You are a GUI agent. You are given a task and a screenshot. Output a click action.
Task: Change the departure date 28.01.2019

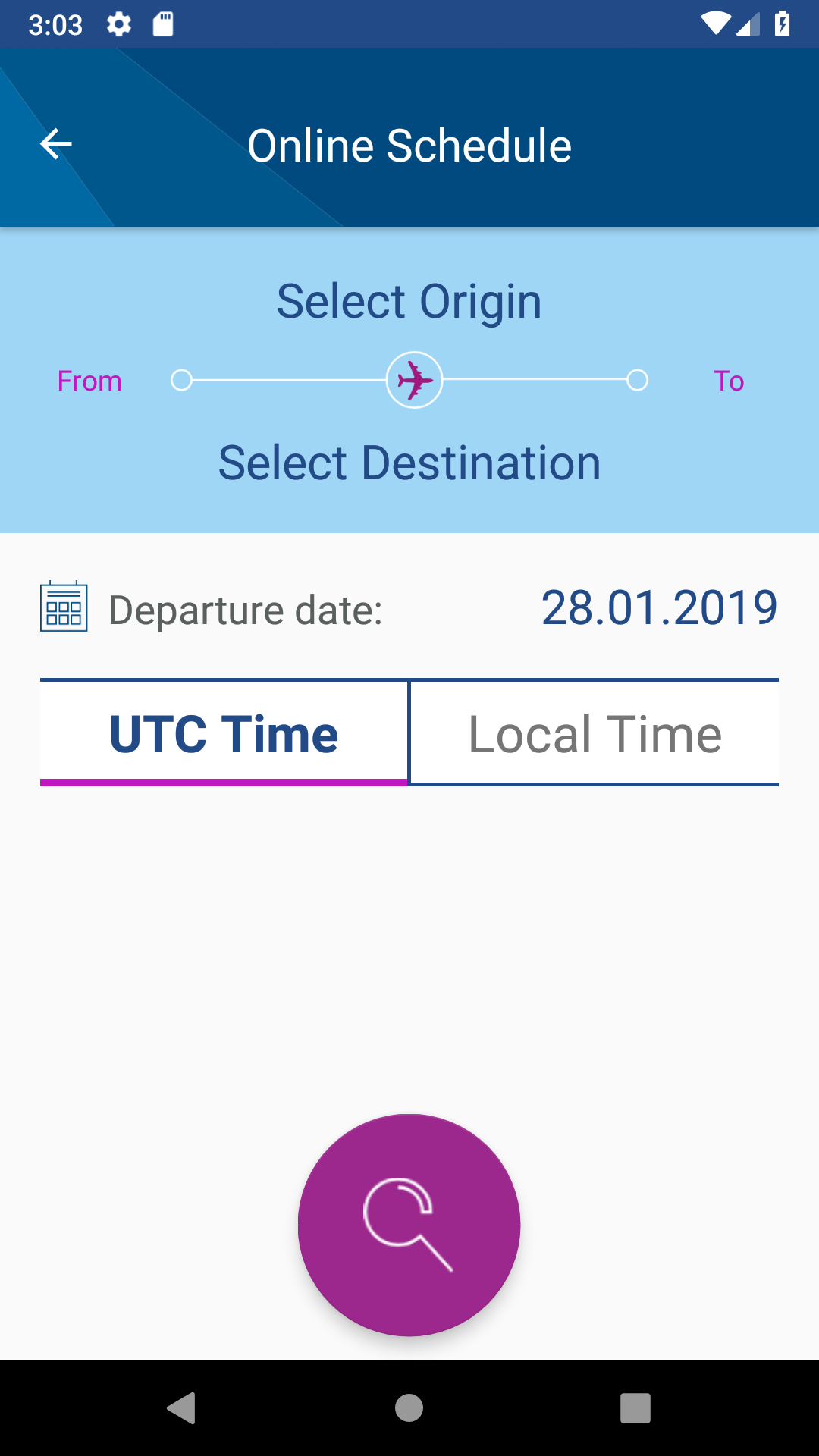pos(658,608)
